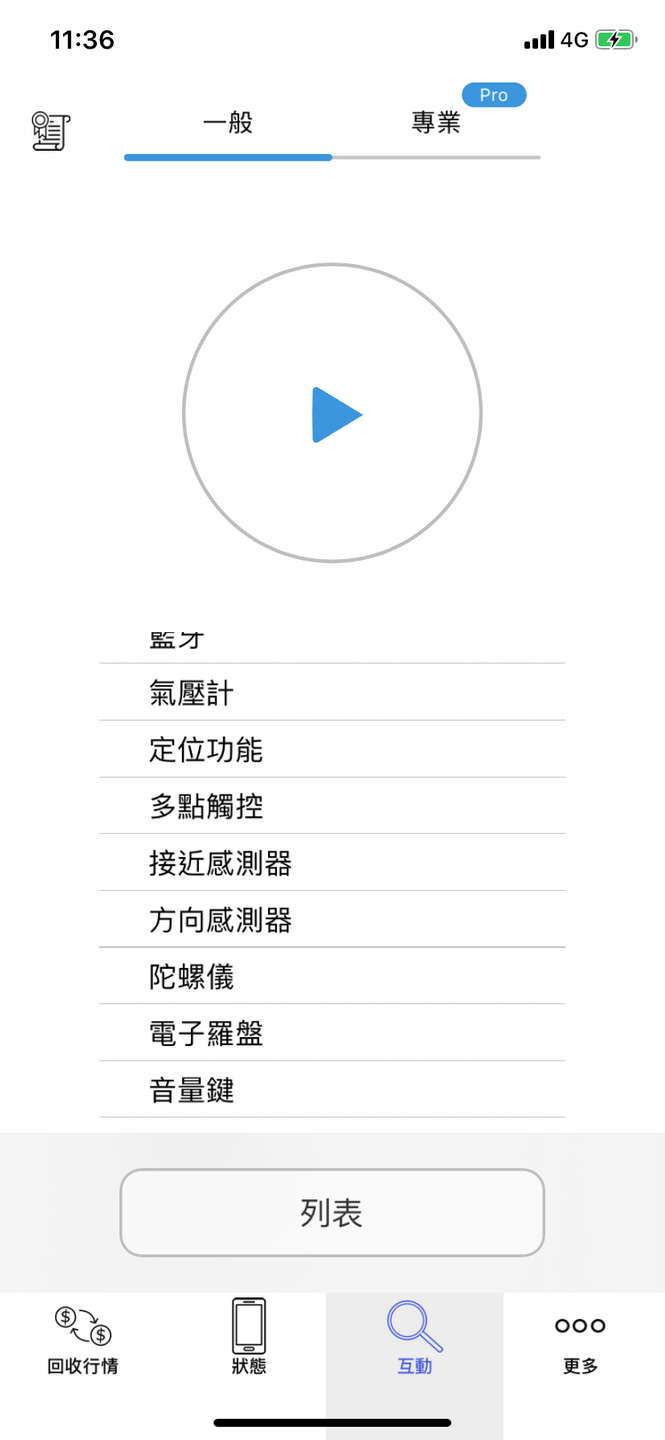Select the 定位功能 test item

coord(332,749)
